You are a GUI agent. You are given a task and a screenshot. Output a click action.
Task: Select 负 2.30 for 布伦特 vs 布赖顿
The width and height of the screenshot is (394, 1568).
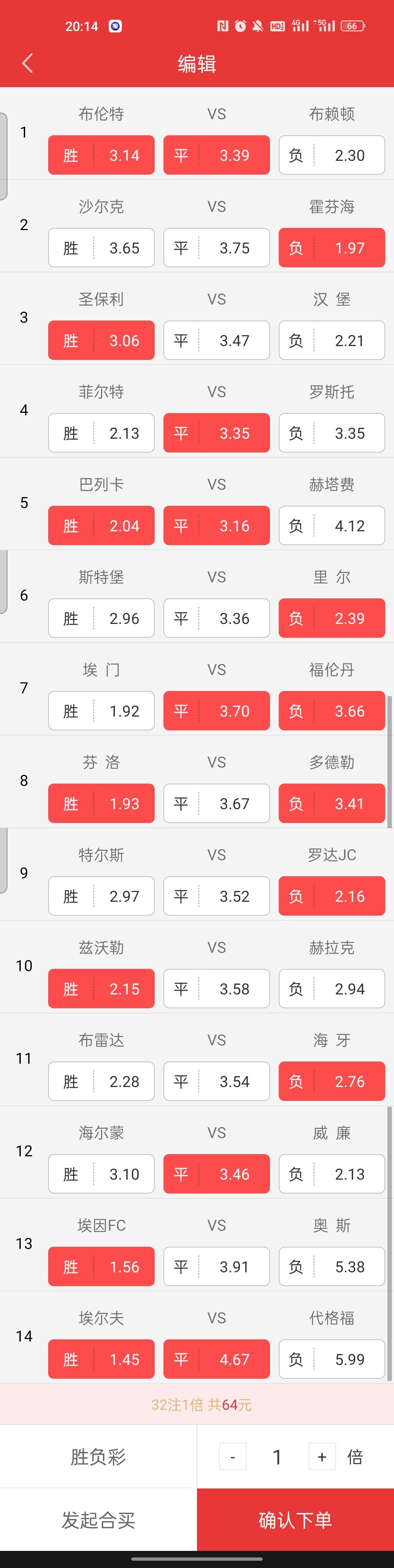pos(331,155)
